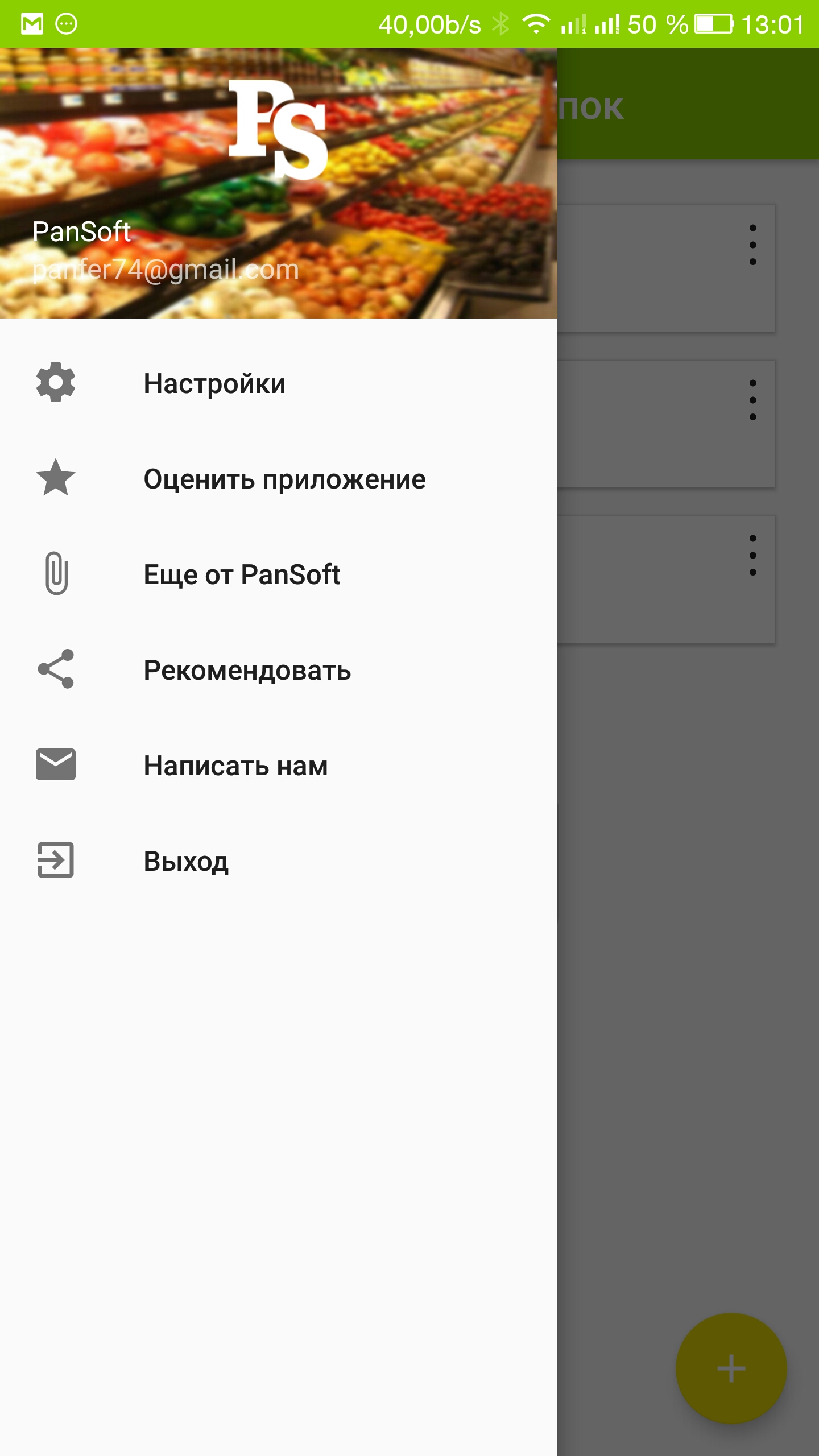
Task: Open Настройки settings
Action: (x=279, y=383)
